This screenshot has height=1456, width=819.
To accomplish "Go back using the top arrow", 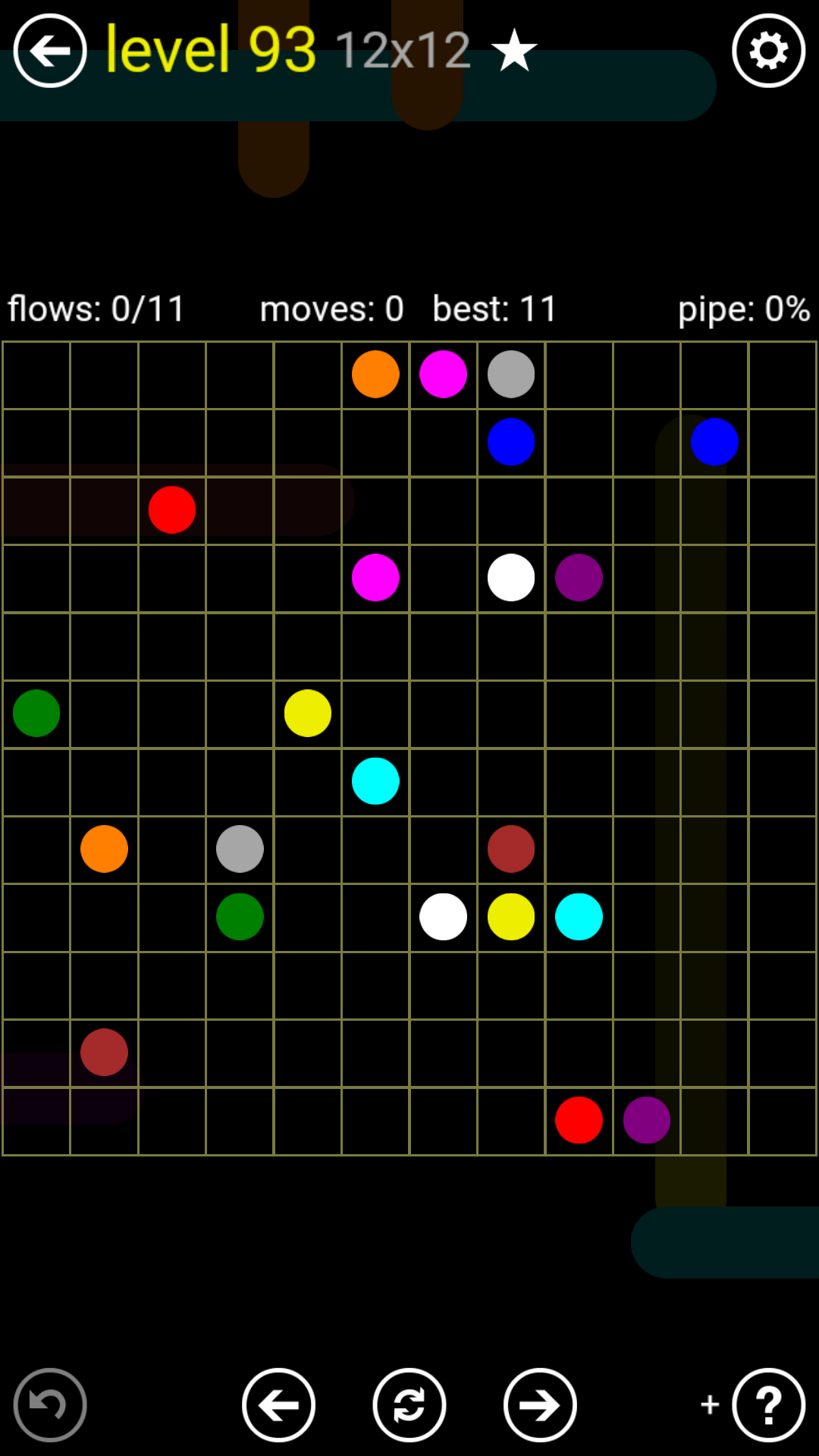I will pos(50,51).
